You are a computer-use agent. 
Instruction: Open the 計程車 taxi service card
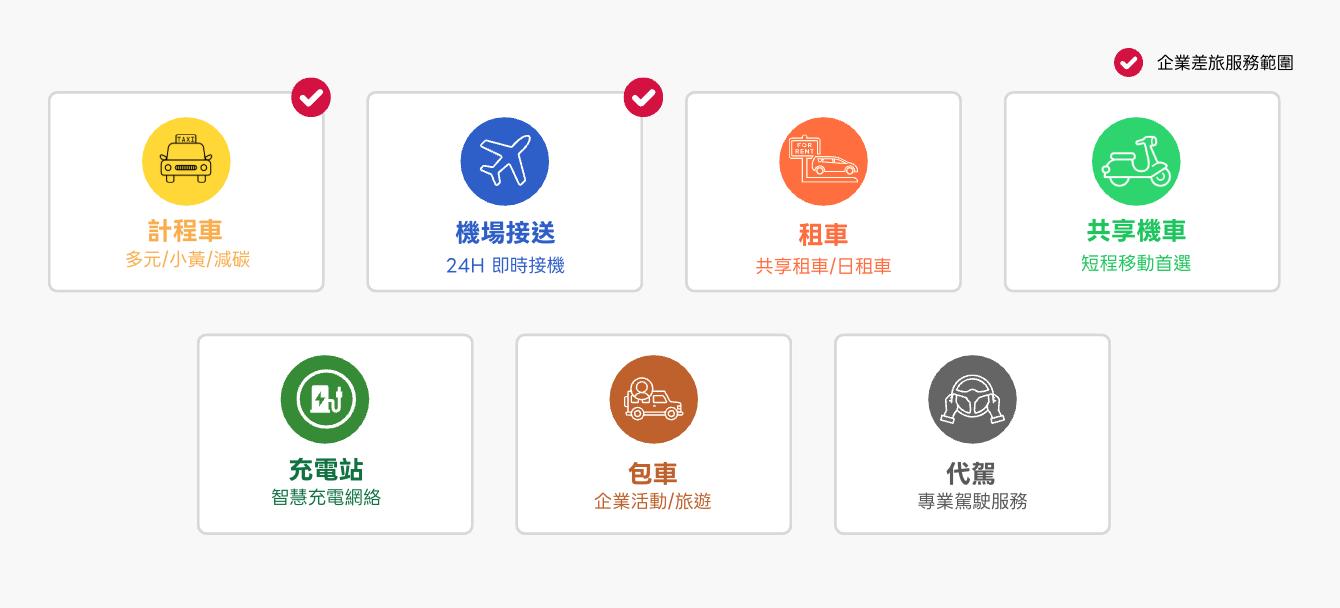click(186, 192)
